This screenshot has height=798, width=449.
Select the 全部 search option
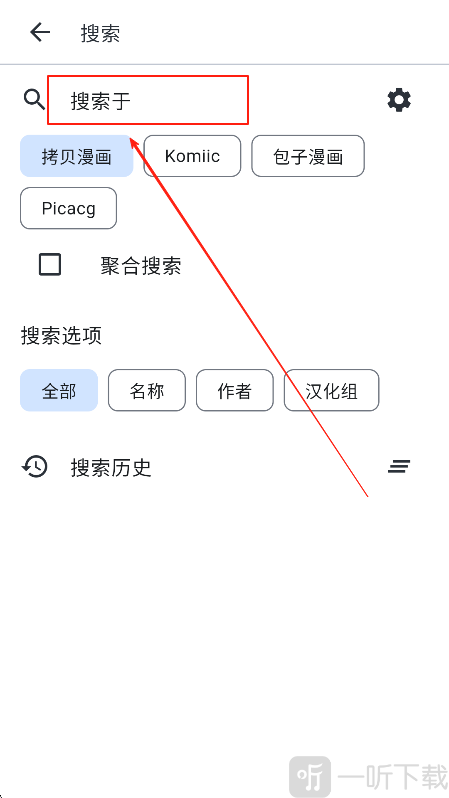[x=59, y=390]
